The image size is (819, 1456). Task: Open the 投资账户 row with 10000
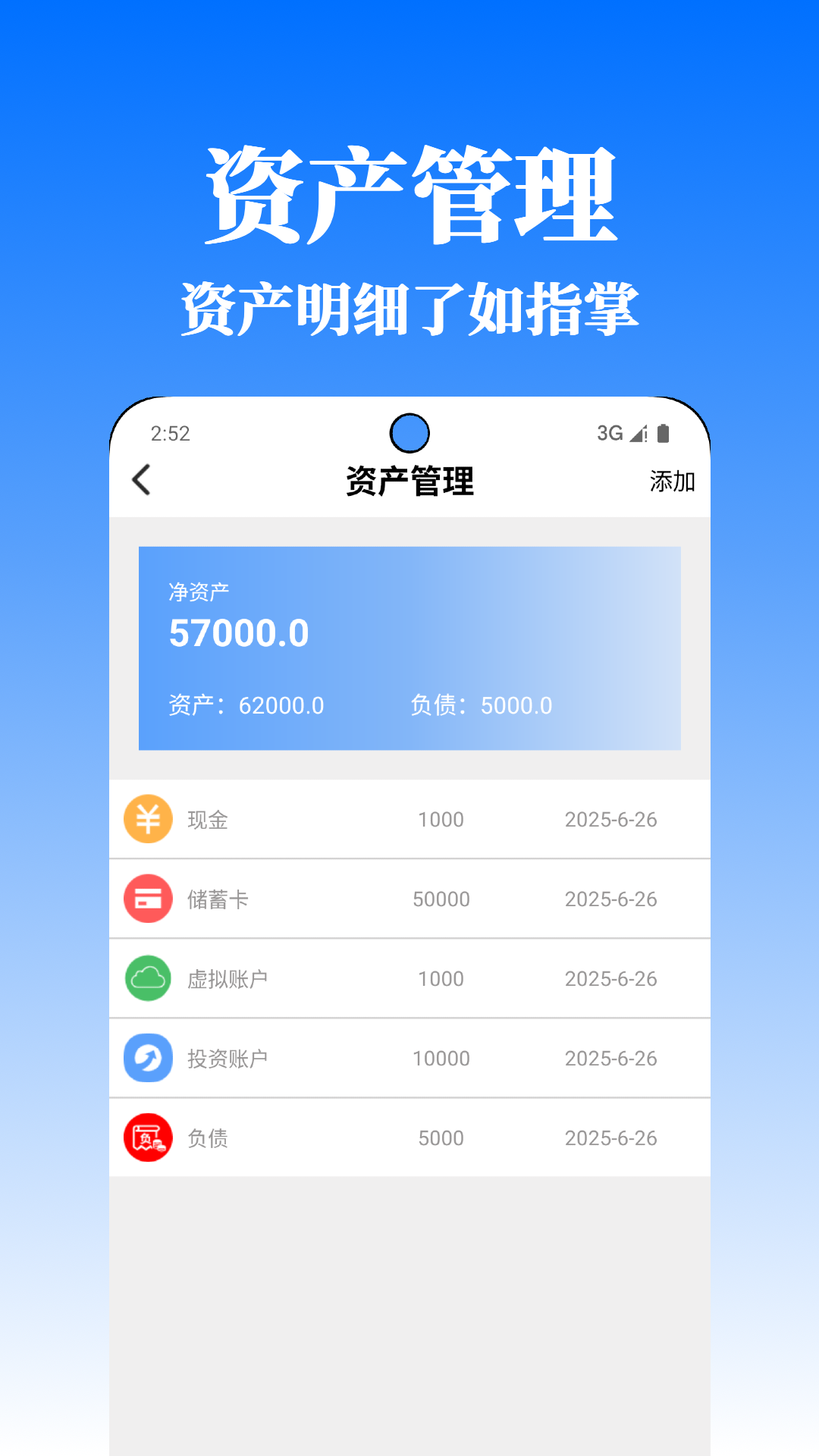(409, 1057)
